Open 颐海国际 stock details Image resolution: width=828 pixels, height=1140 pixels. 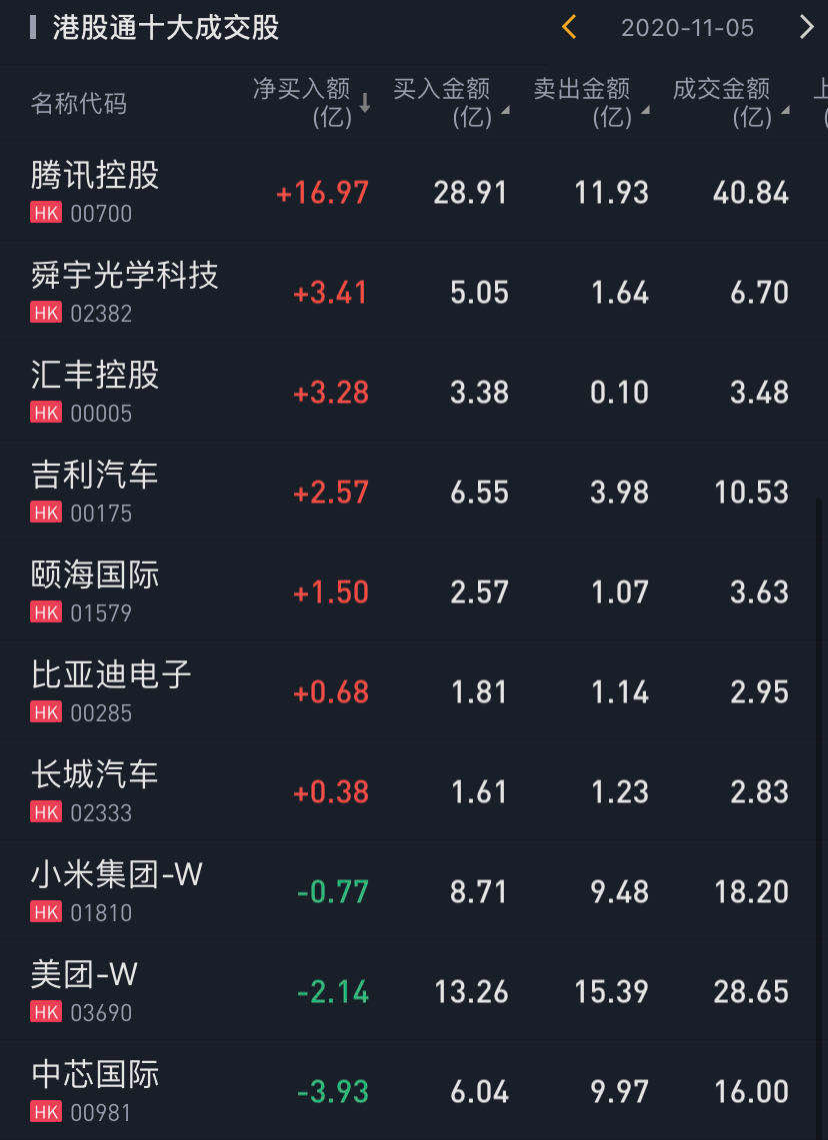pyautogui.click(x=95, y=576)
